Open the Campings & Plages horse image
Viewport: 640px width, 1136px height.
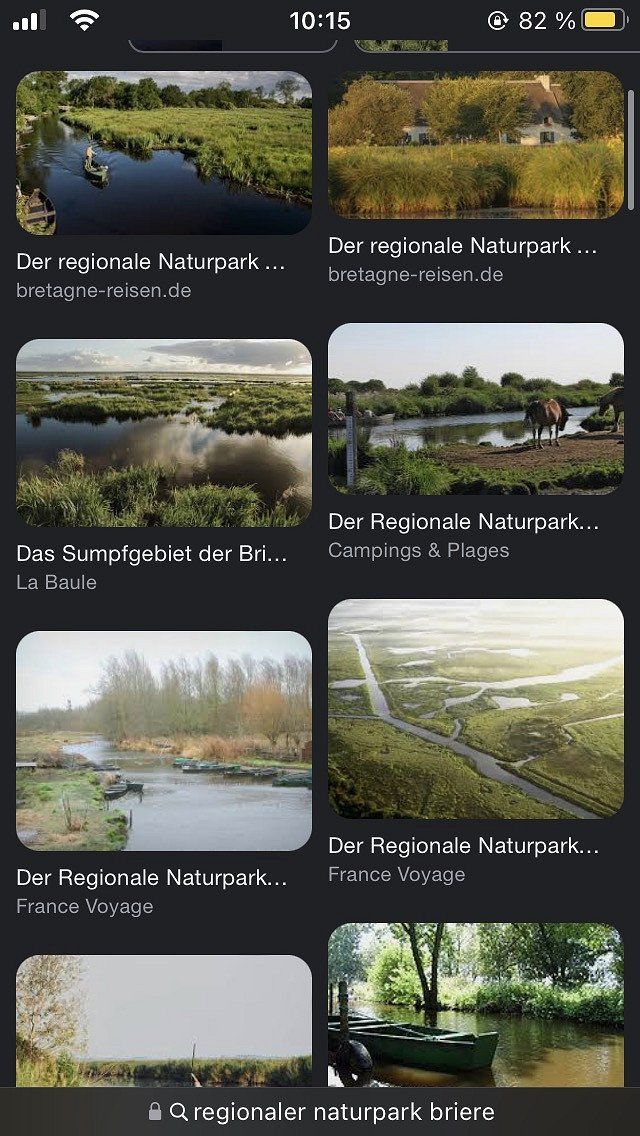476,409
